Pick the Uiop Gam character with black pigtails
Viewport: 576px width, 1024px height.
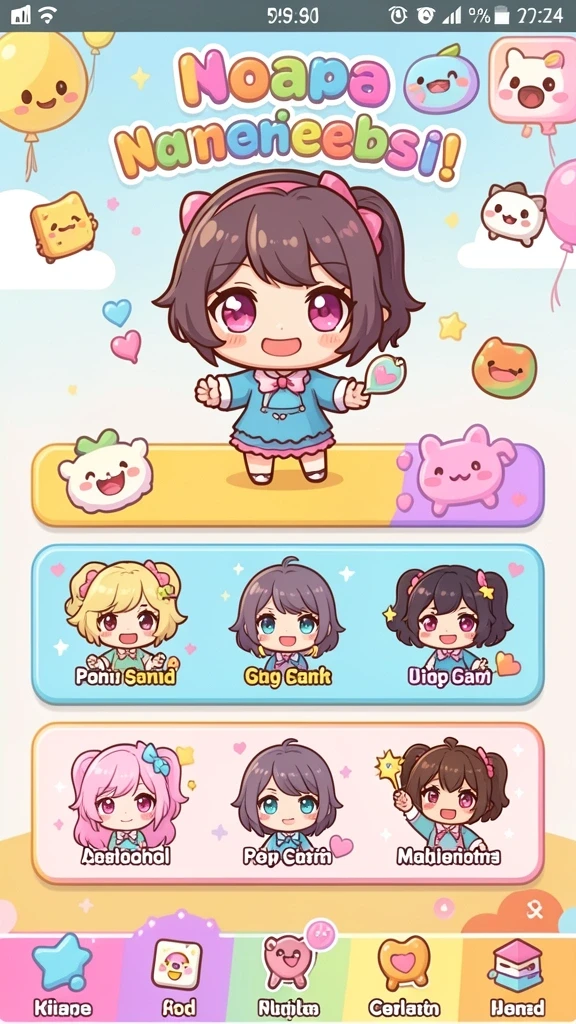coord(449,626)
